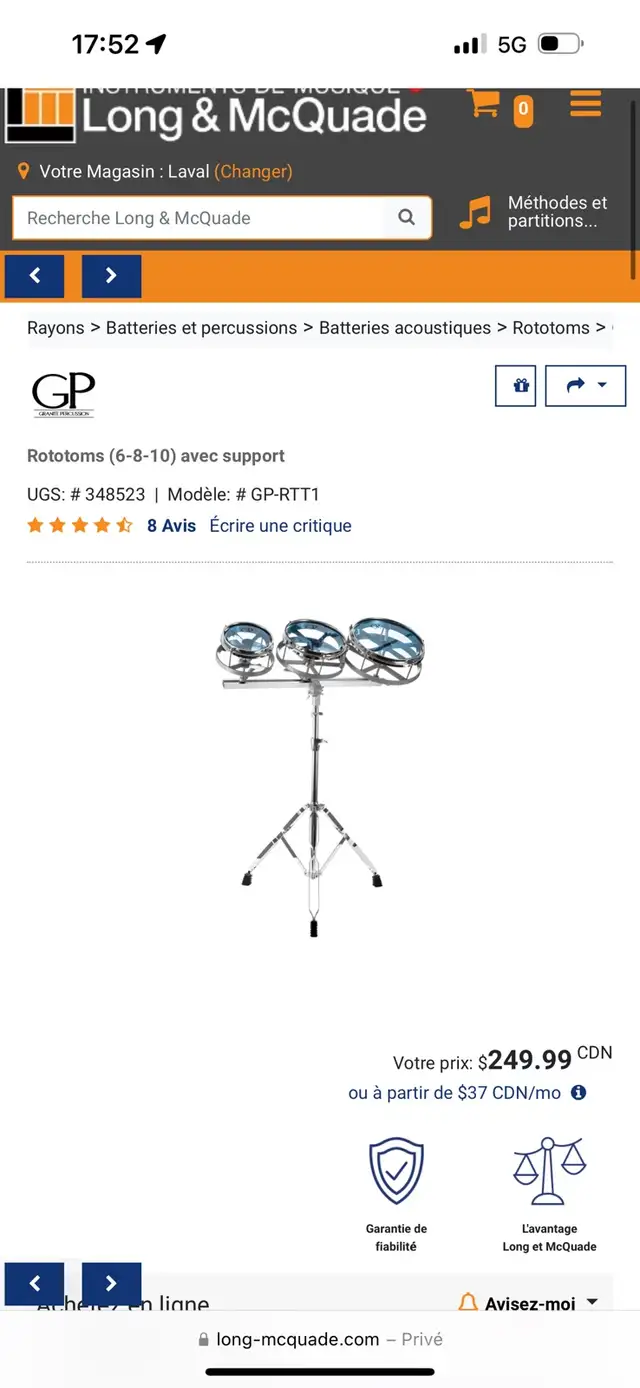The height and width of the screenshot is (1388, 640).
Task: Change the store from Laval
Action: tap(253, 172)
